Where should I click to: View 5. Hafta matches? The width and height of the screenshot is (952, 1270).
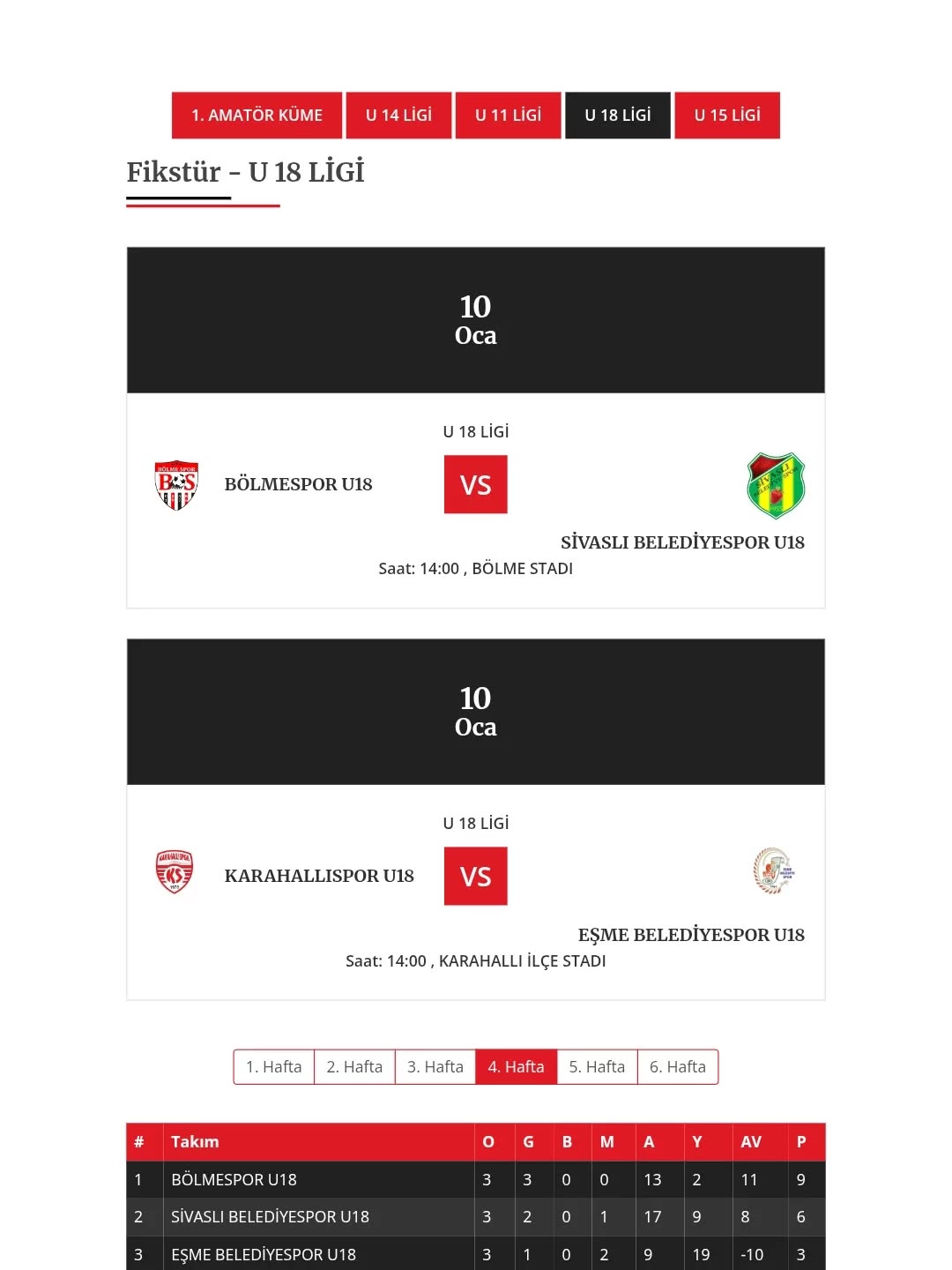tap(597, 1067)
